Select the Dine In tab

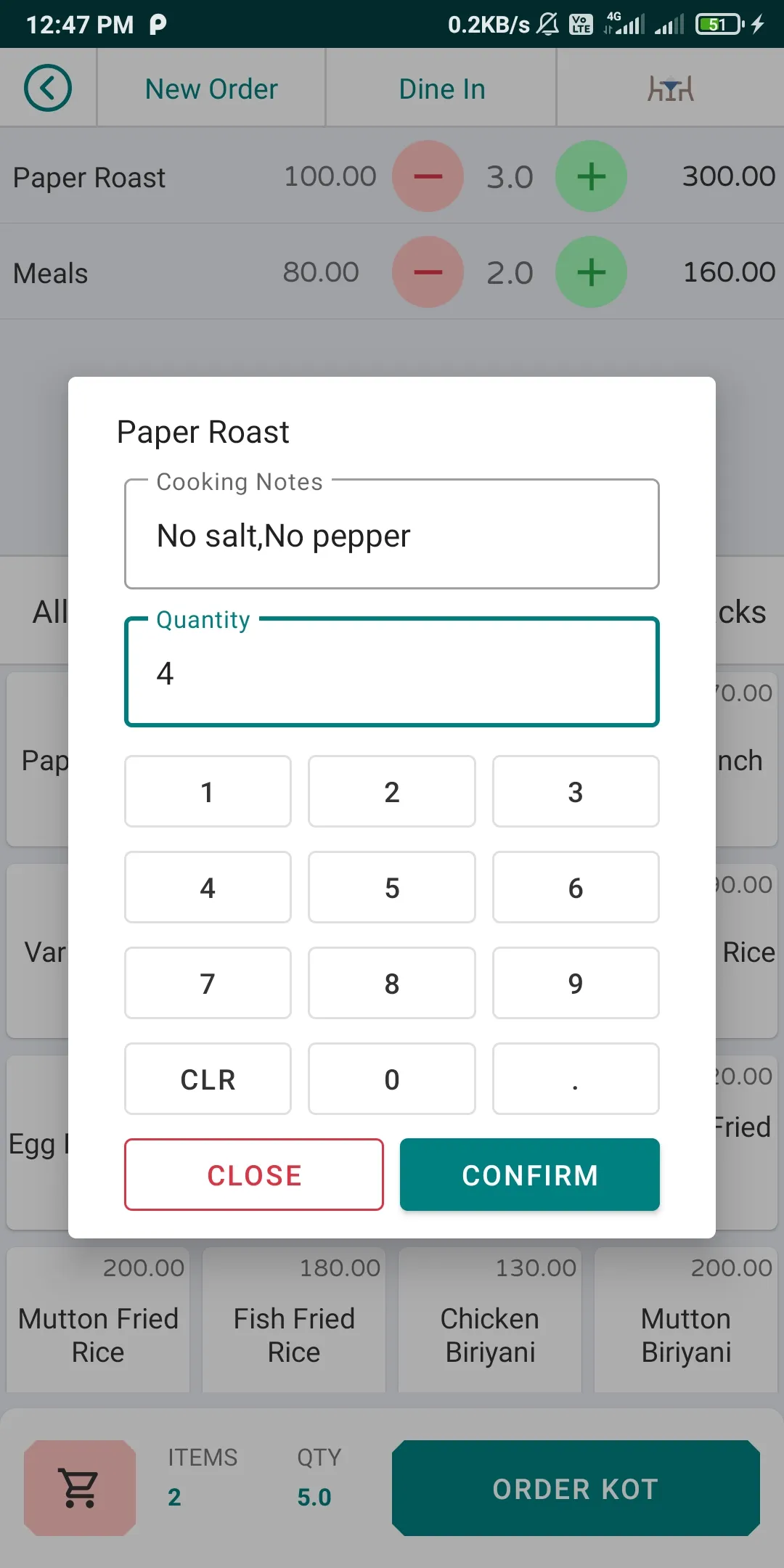coord(441,88)
